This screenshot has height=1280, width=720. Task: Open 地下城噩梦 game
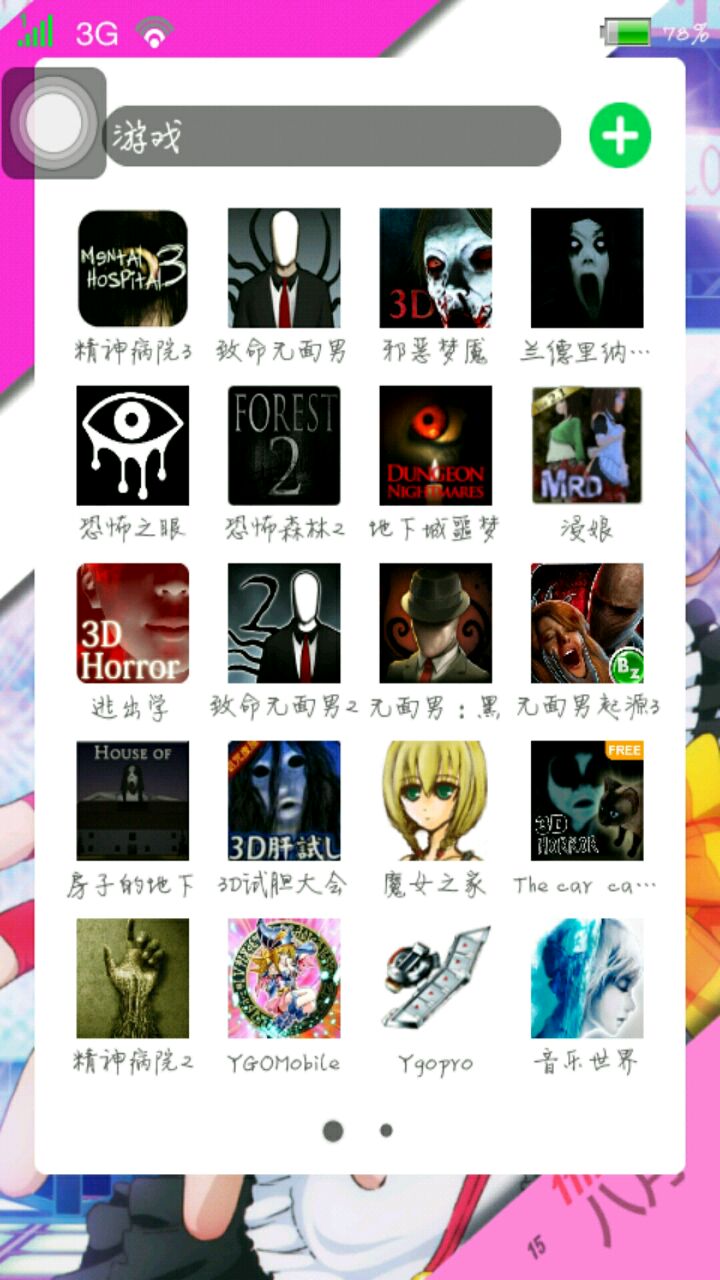(435, 445)
